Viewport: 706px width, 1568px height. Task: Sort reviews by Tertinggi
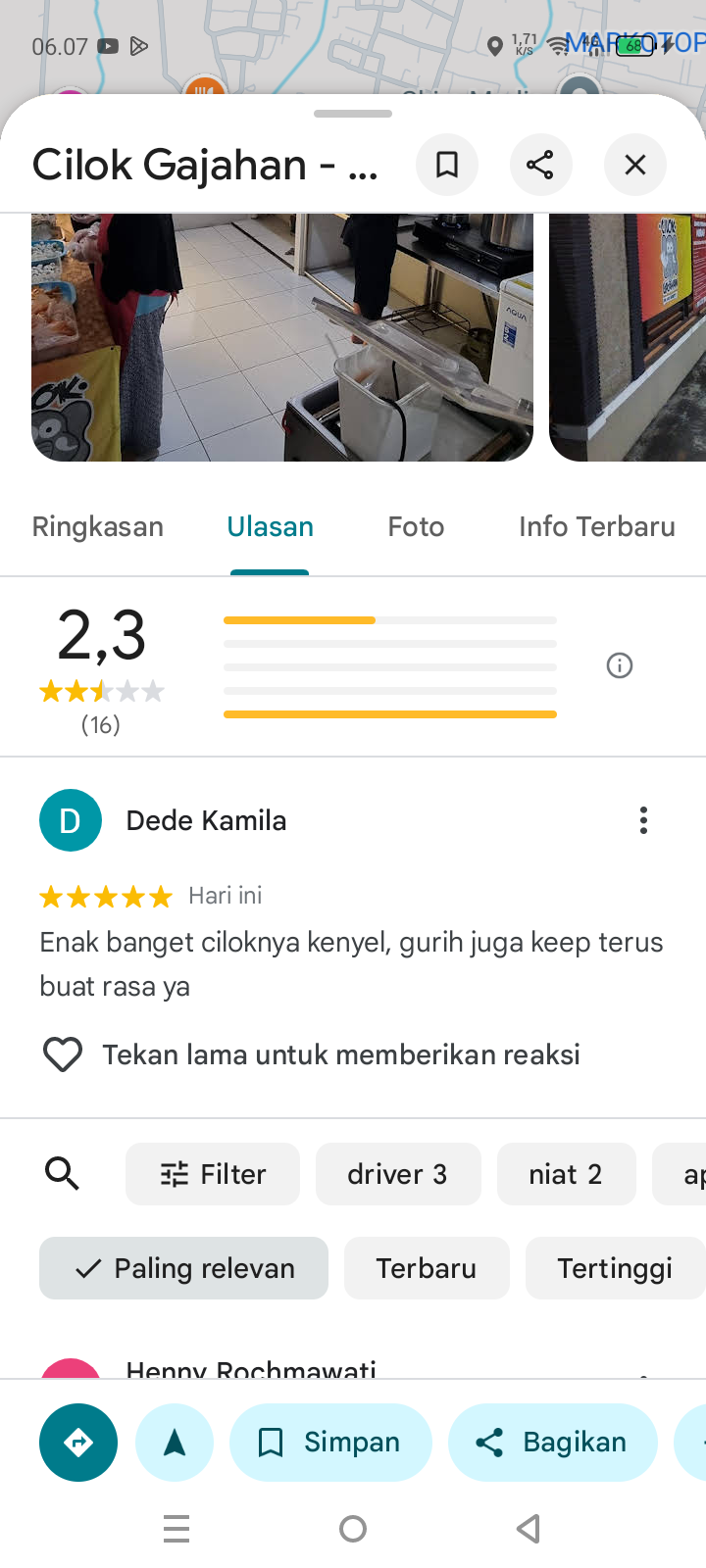point(615,1268)
